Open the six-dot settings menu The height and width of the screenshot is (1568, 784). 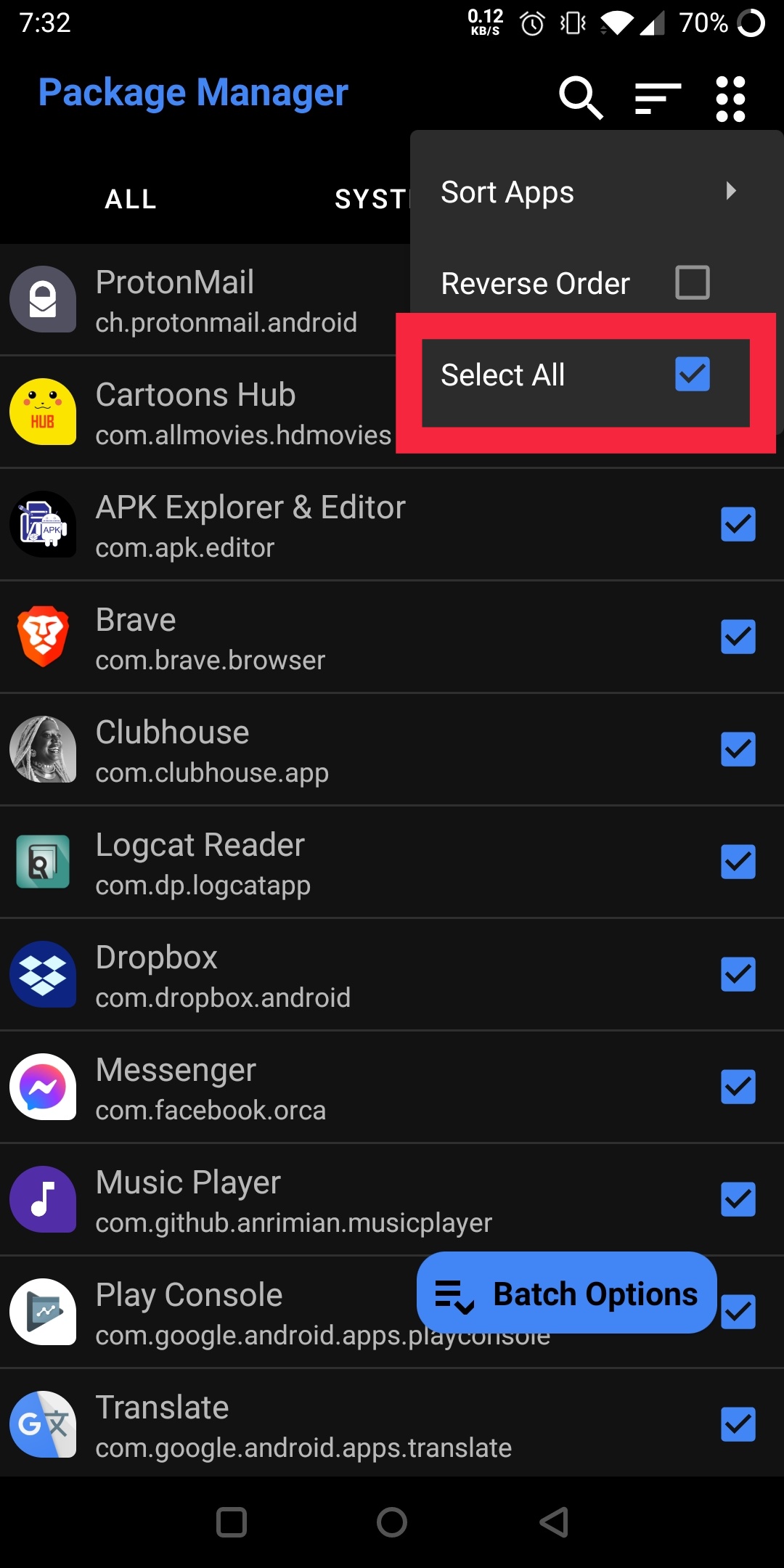[730, 98]
